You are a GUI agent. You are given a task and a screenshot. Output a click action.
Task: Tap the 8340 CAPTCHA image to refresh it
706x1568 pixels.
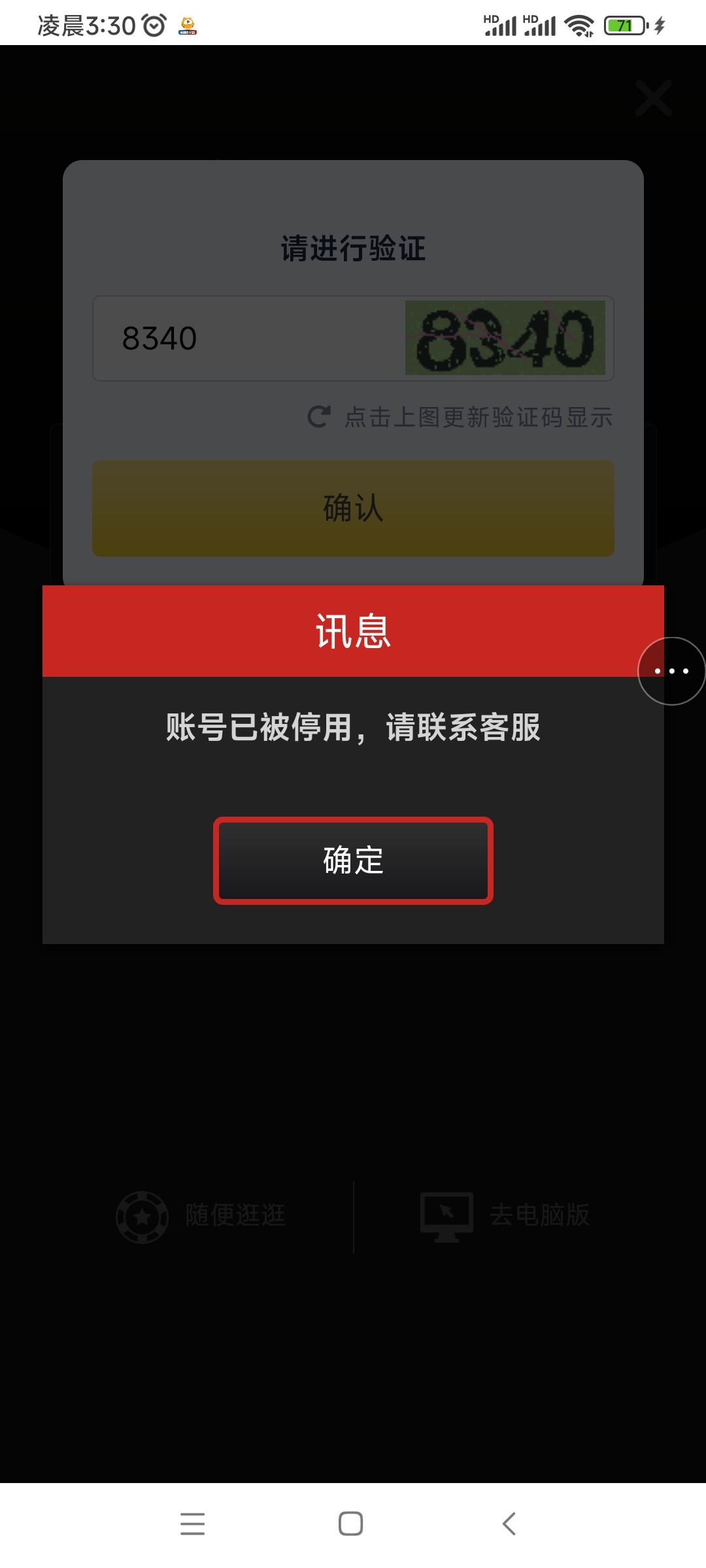[508, 338]
